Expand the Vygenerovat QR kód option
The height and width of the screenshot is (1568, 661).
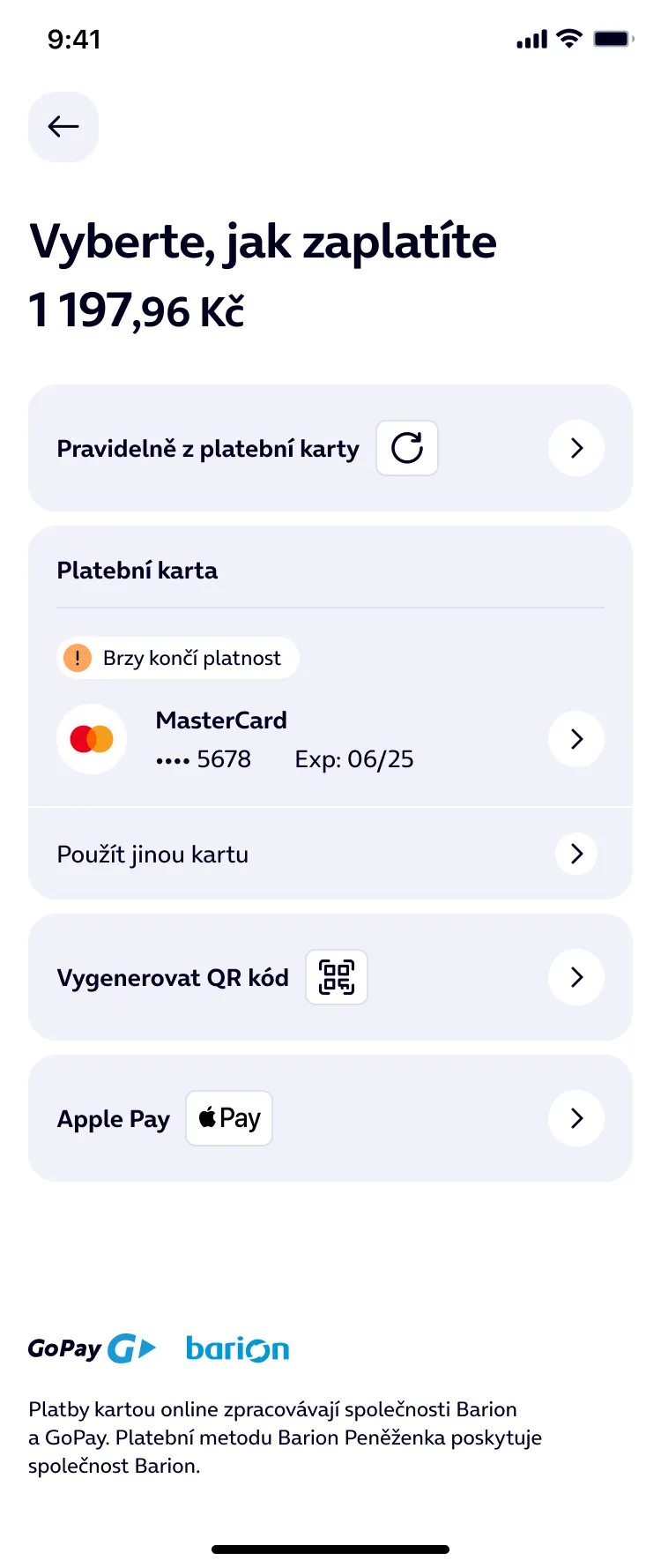[x=330, y=976]
